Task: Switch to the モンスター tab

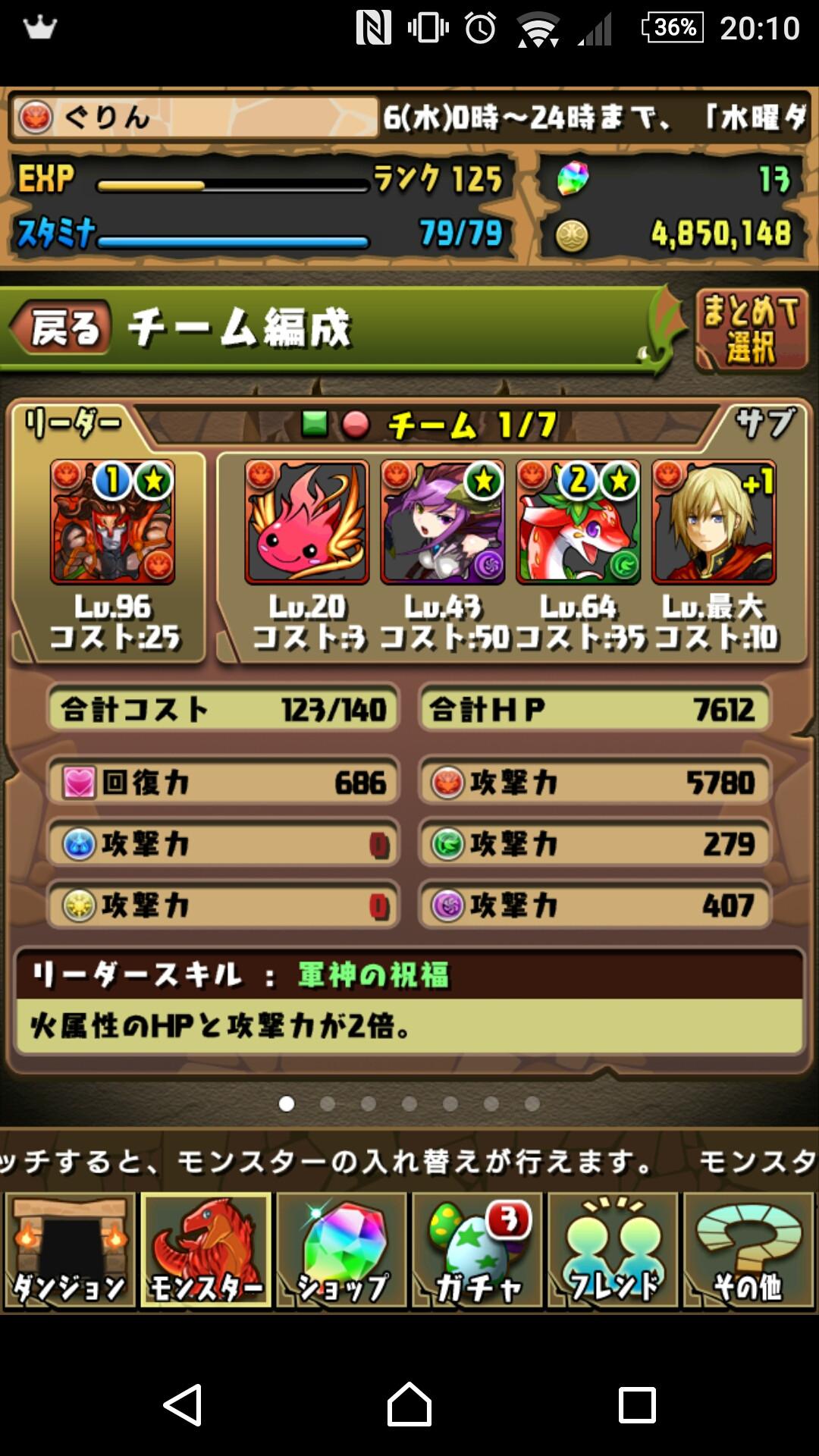Action: 206,1250
